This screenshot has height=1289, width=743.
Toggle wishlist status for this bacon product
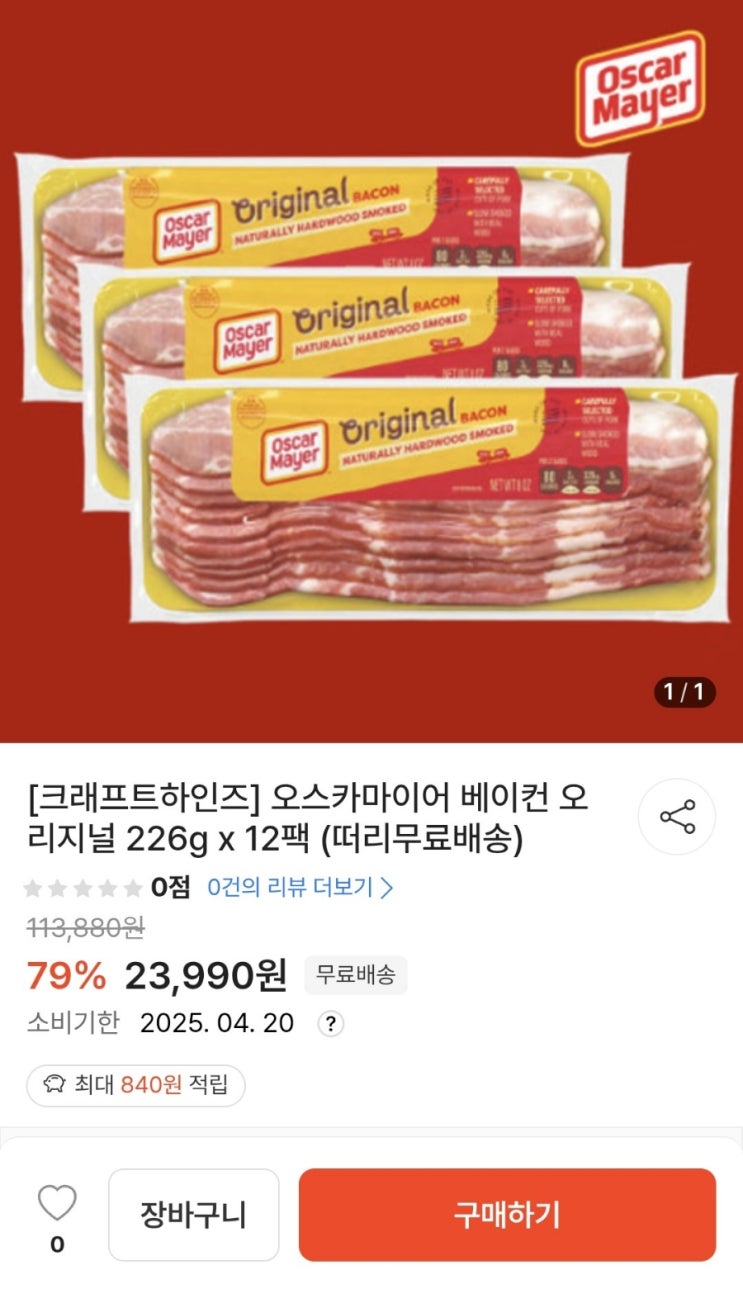(60, 1204)
